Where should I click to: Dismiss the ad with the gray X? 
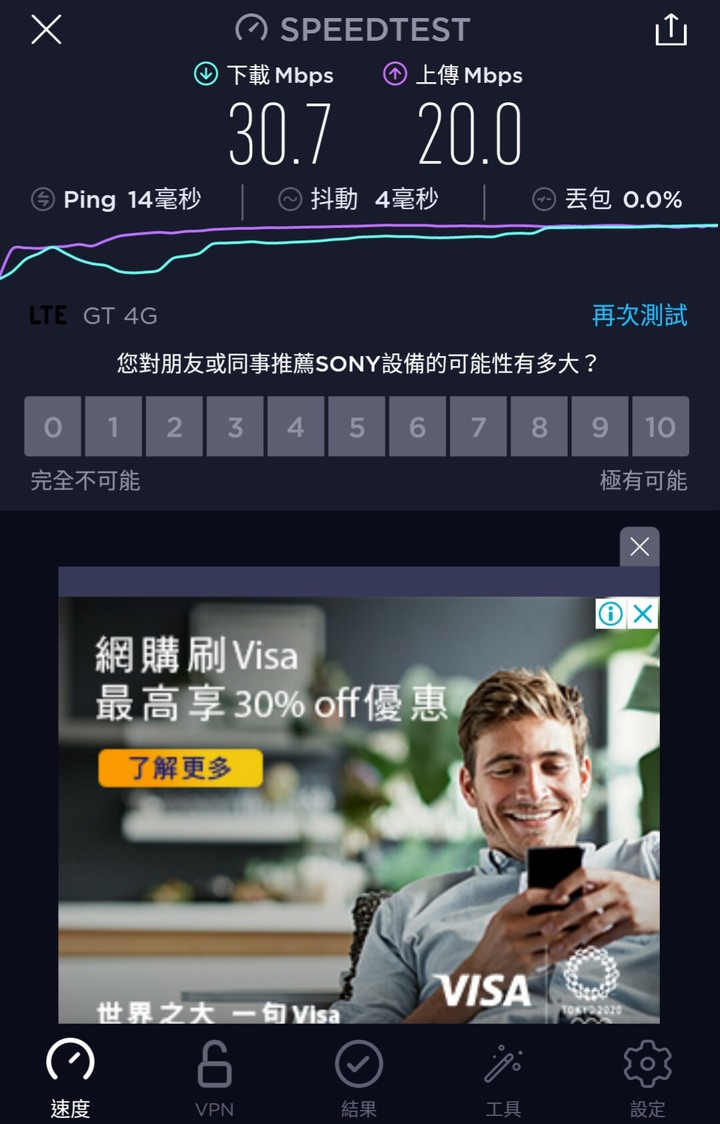click(x=639, y=547)
